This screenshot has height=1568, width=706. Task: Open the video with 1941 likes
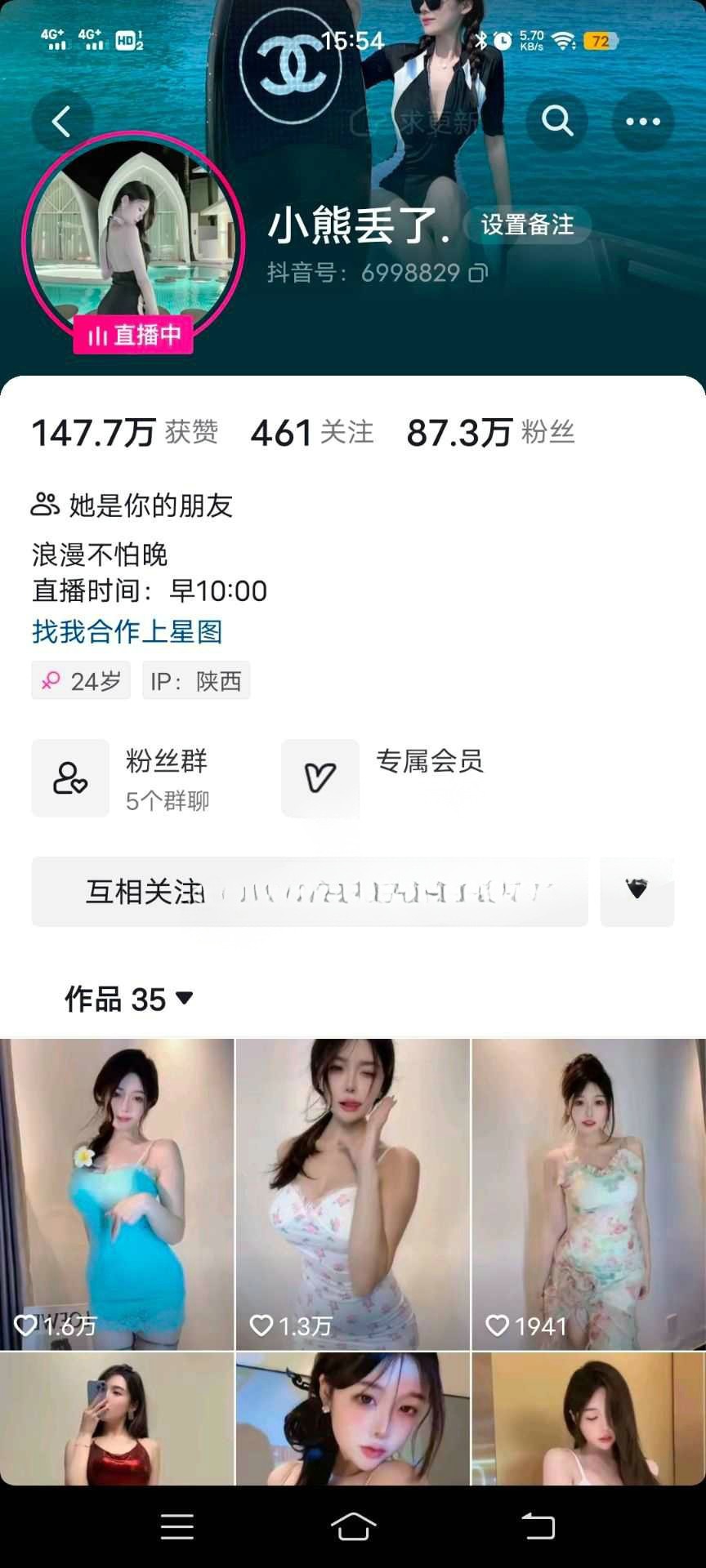pyautogui.click(x=588, y=1194)
